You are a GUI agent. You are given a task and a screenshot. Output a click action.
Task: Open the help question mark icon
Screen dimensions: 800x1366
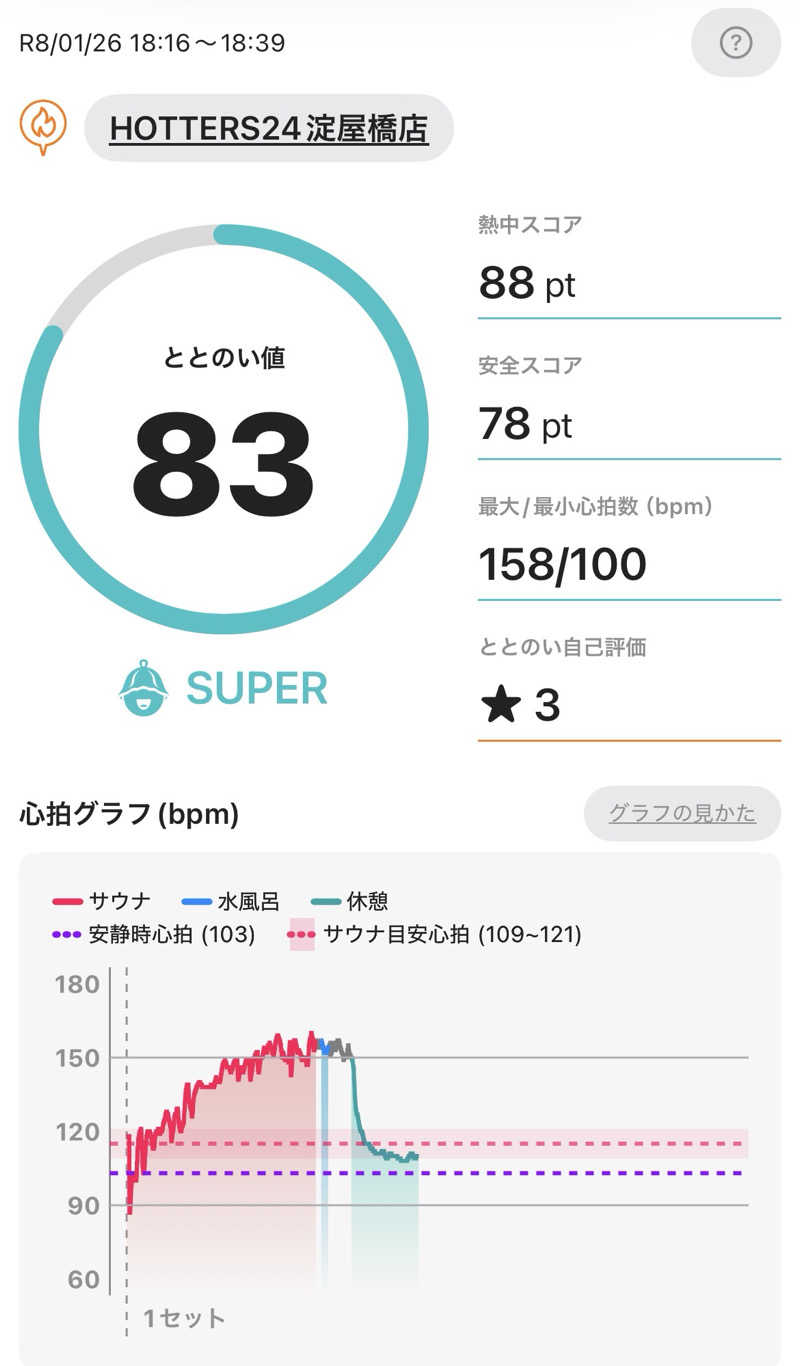(736, 44)
